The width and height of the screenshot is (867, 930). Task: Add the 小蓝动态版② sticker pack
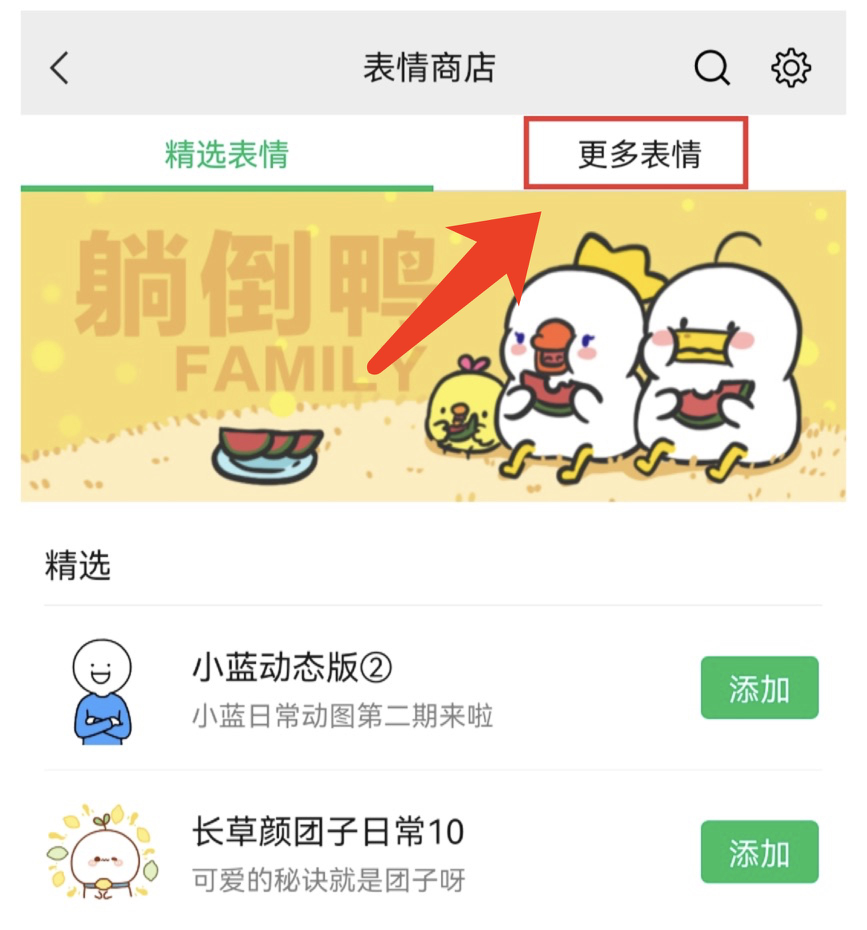click(x=759, y=688)
